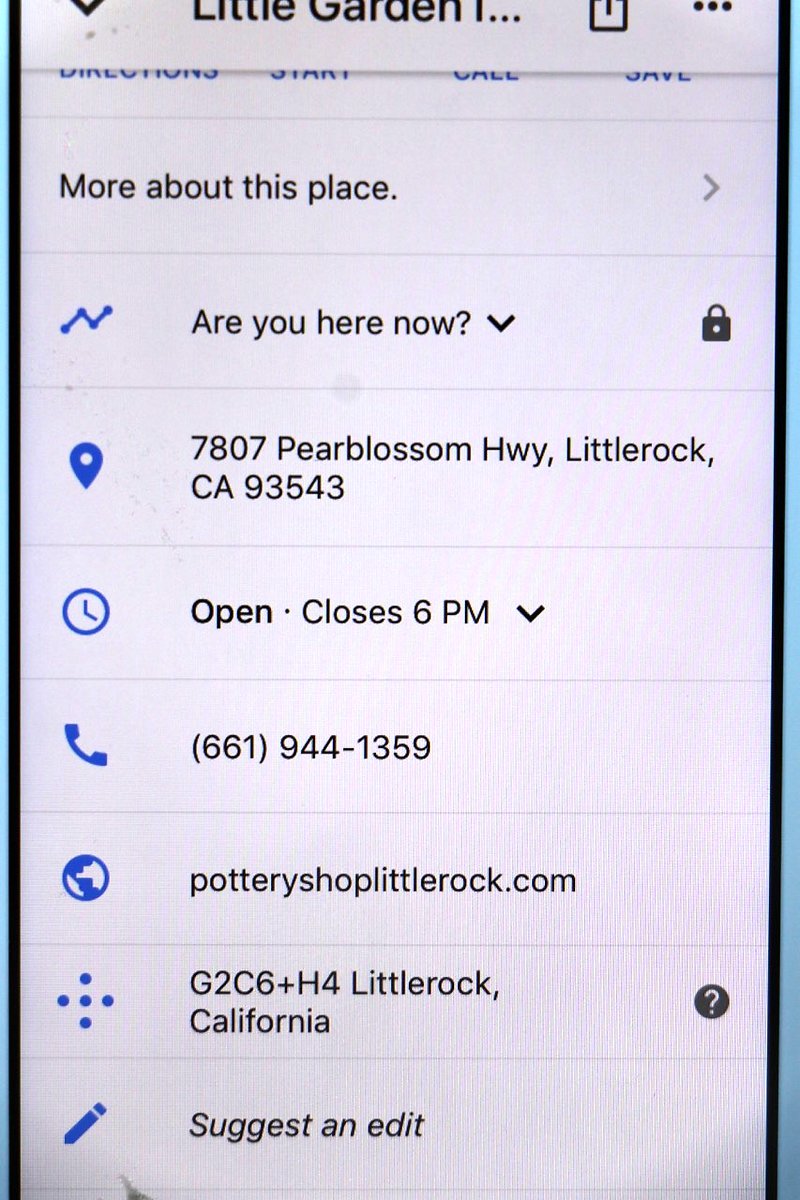Viewport: 800px width, 1200px height.
Task: Expand opening hours next to Closes 6 PM
Action: point(530,613)
